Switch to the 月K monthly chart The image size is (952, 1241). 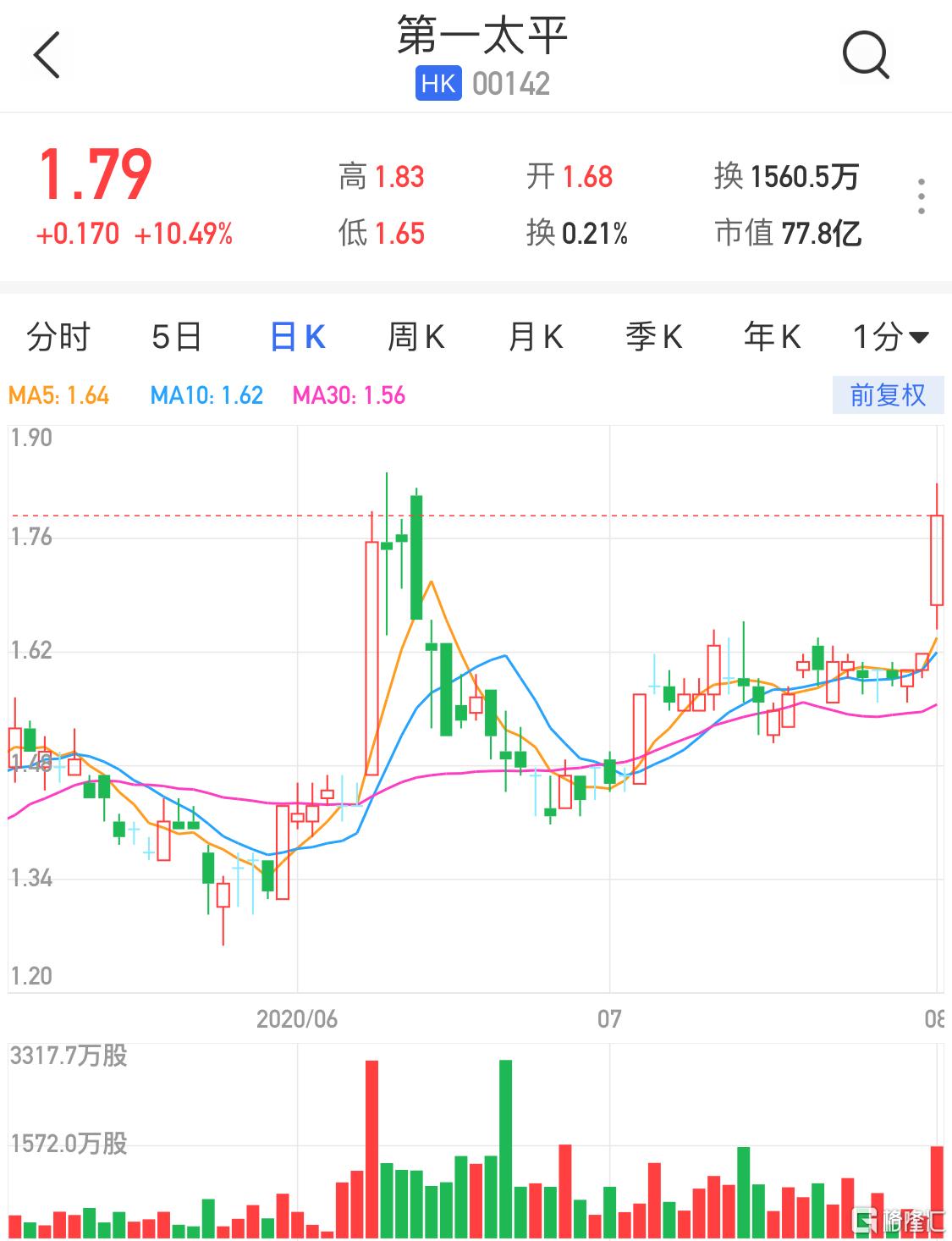point(535,337)
